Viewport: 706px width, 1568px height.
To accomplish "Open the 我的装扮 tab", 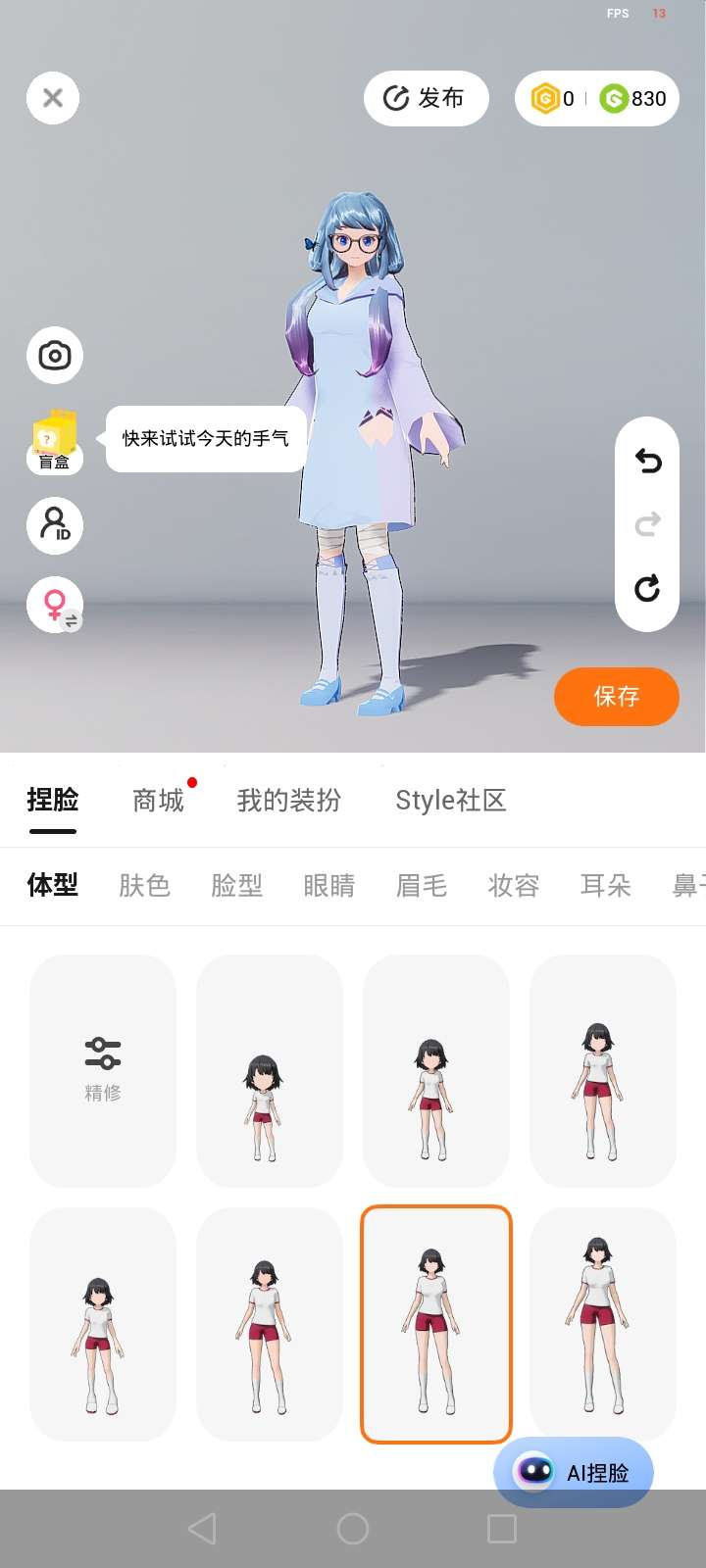I will [289, 801].
